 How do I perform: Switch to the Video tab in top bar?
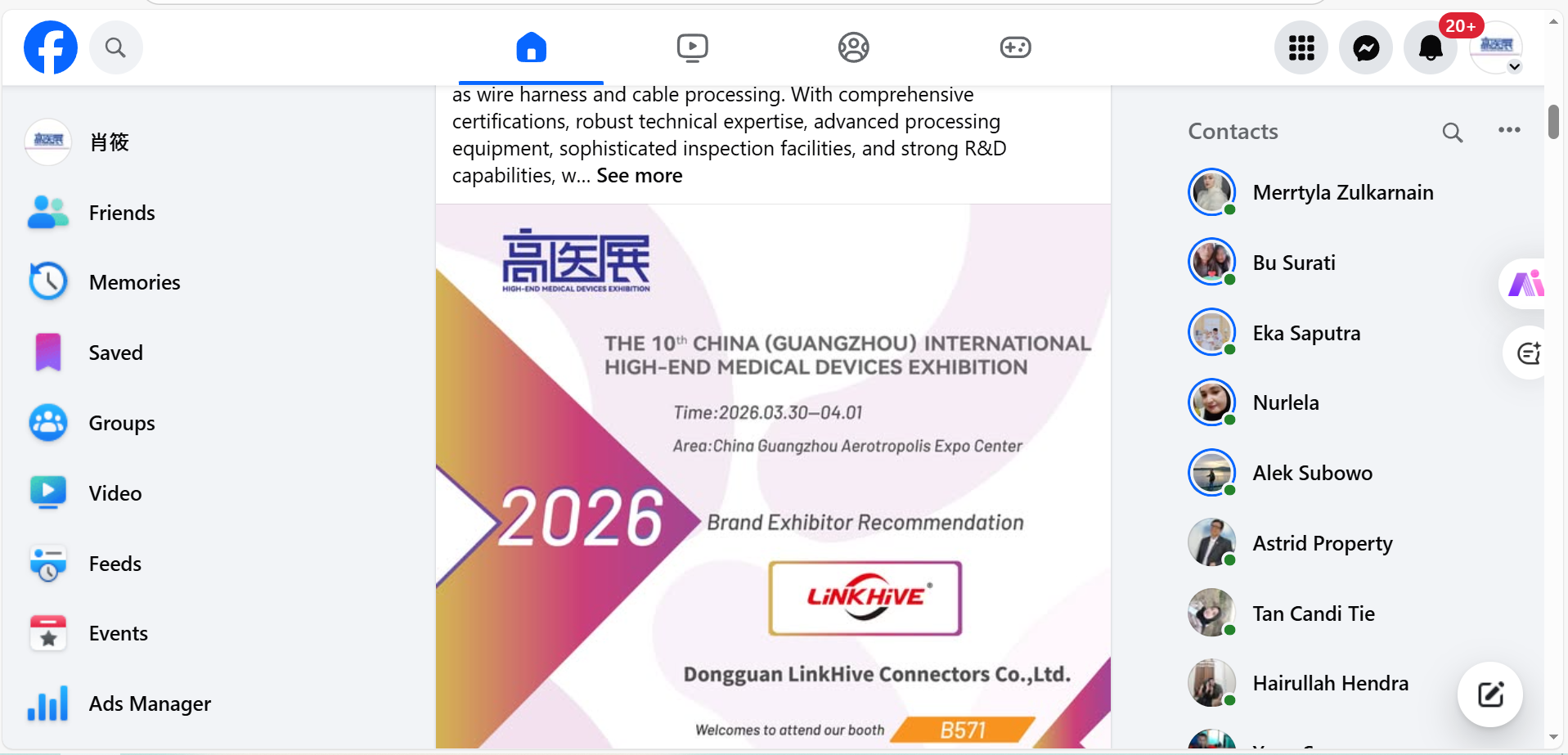click(x=692, y=47)
